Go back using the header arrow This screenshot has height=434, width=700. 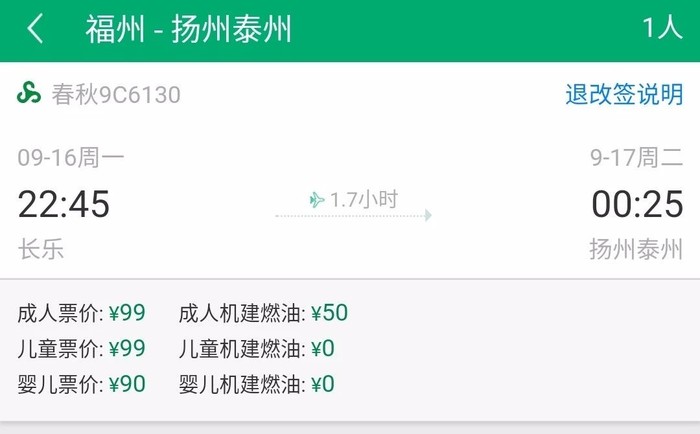tap(36, 29)
